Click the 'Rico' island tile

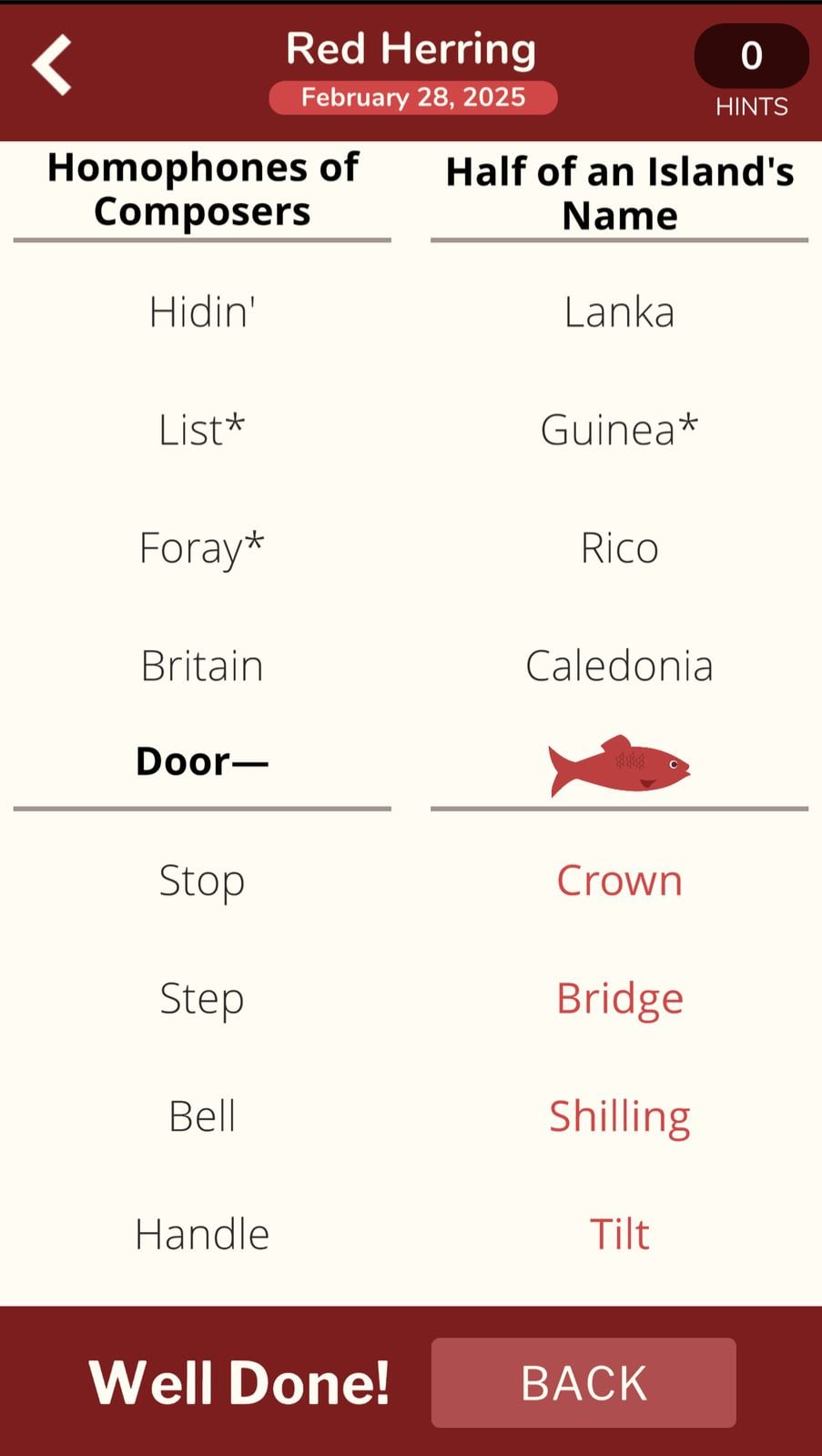(620, 547)
